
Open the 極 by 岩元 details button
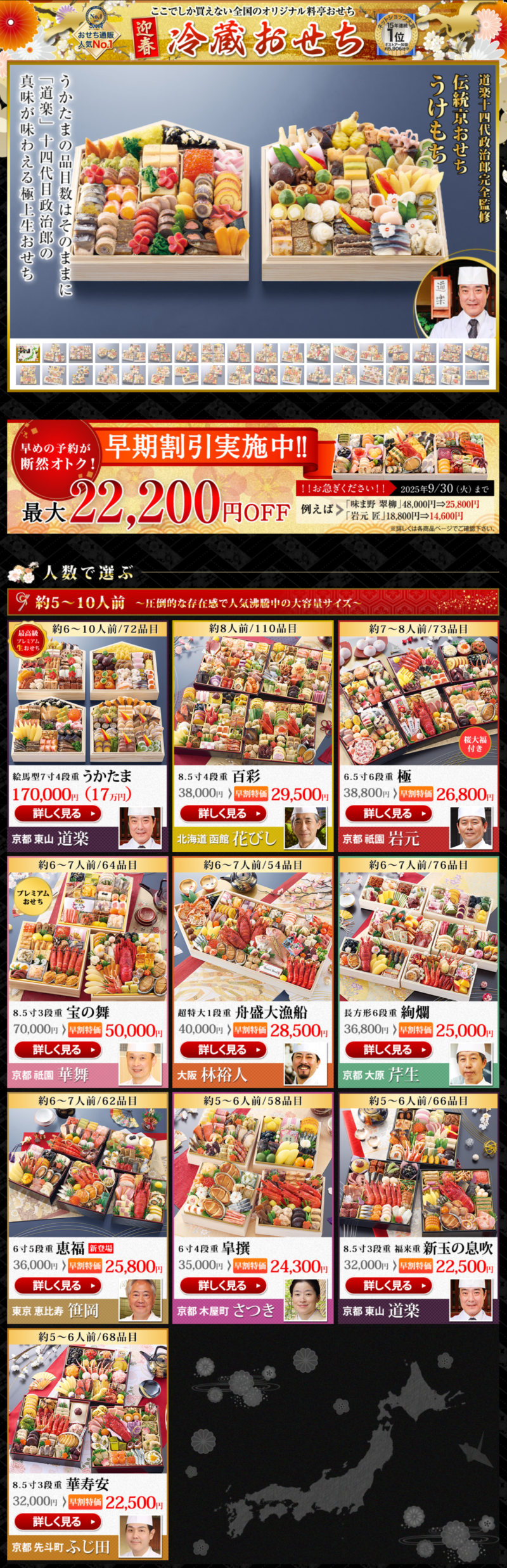[x=388, y=813]
